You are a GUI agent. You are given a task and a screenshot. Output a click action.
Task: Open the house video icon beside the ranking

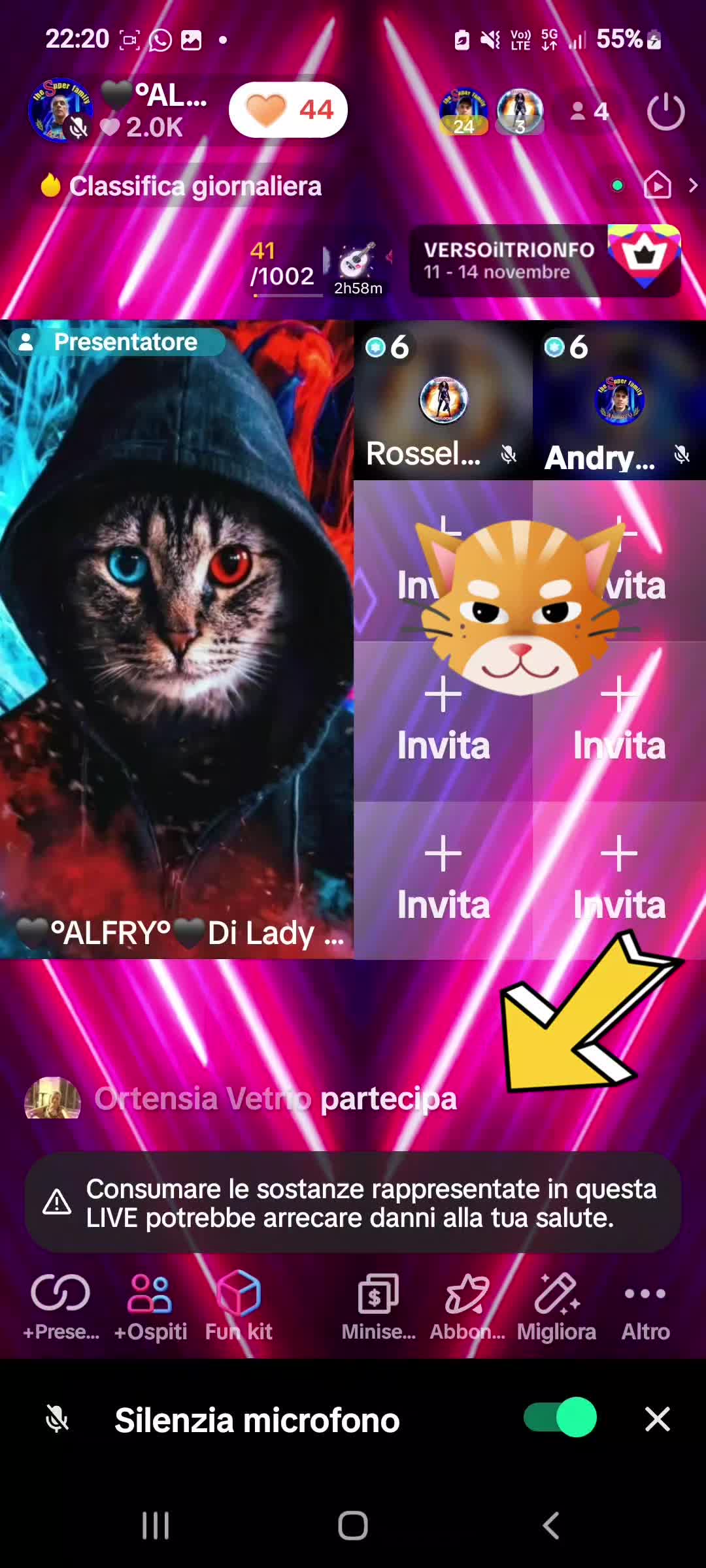click(657, 186)
